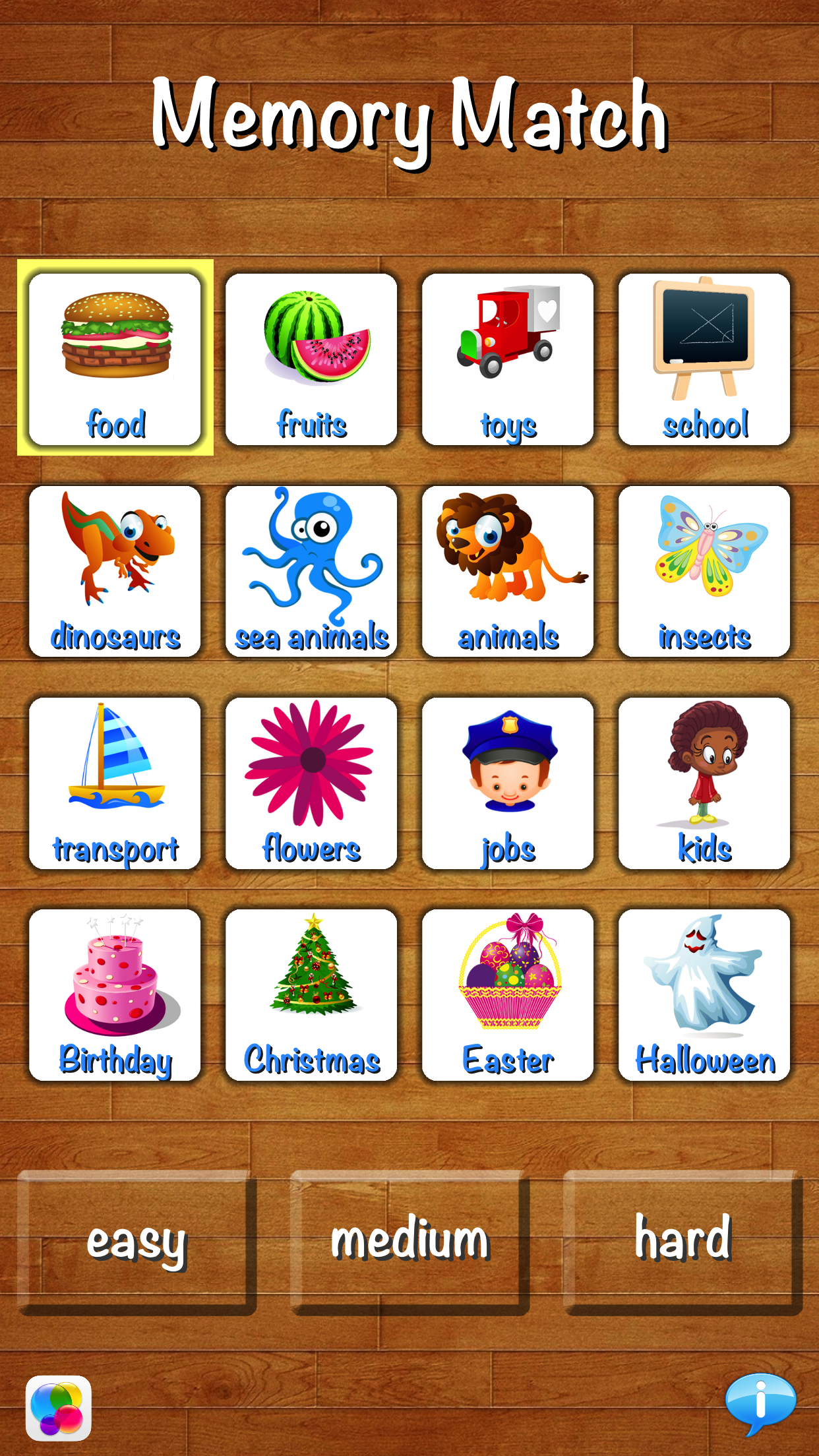Select the food category tile

115,359
